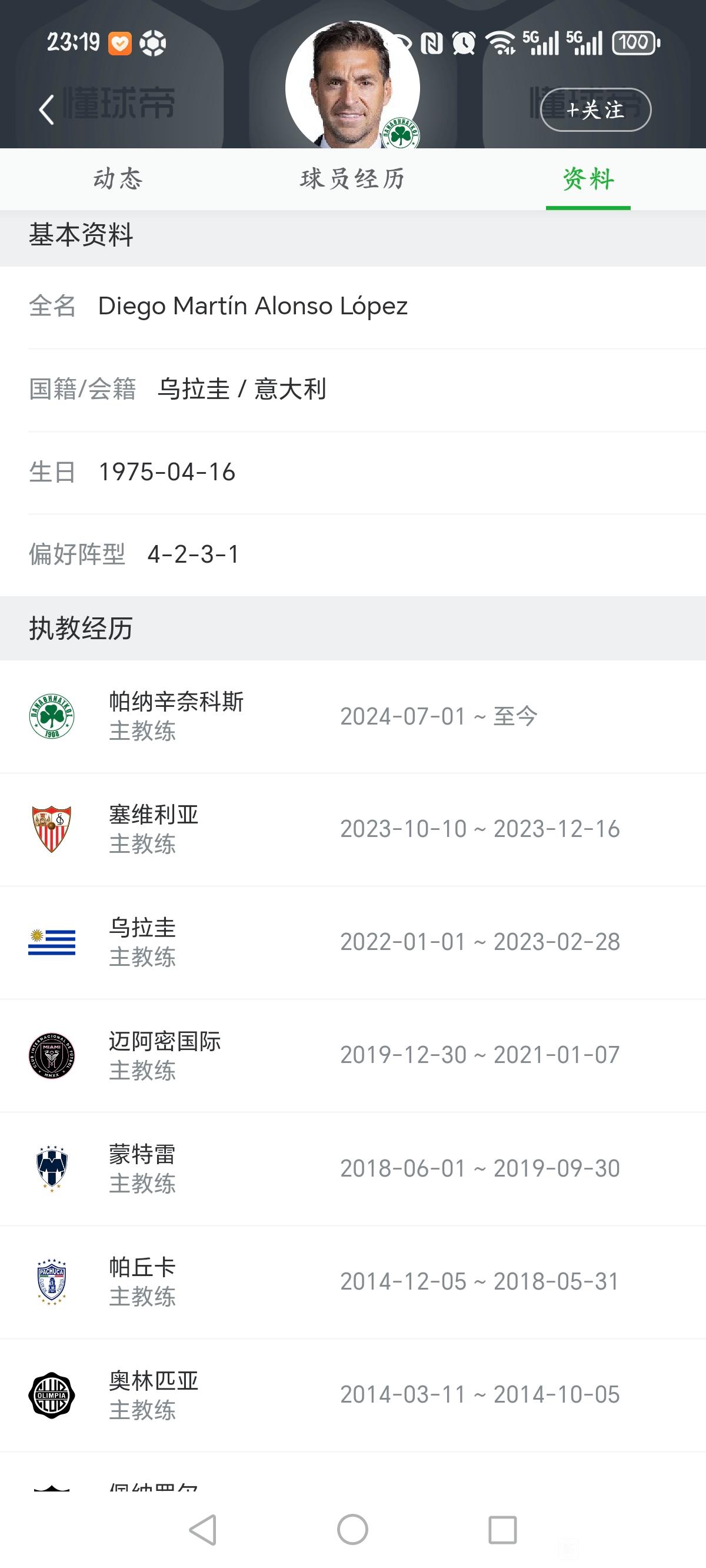This screenshot has height=1568, width=706.
Task: Open the 塞维利亚 coaching entry
Action: click(353, 830)
